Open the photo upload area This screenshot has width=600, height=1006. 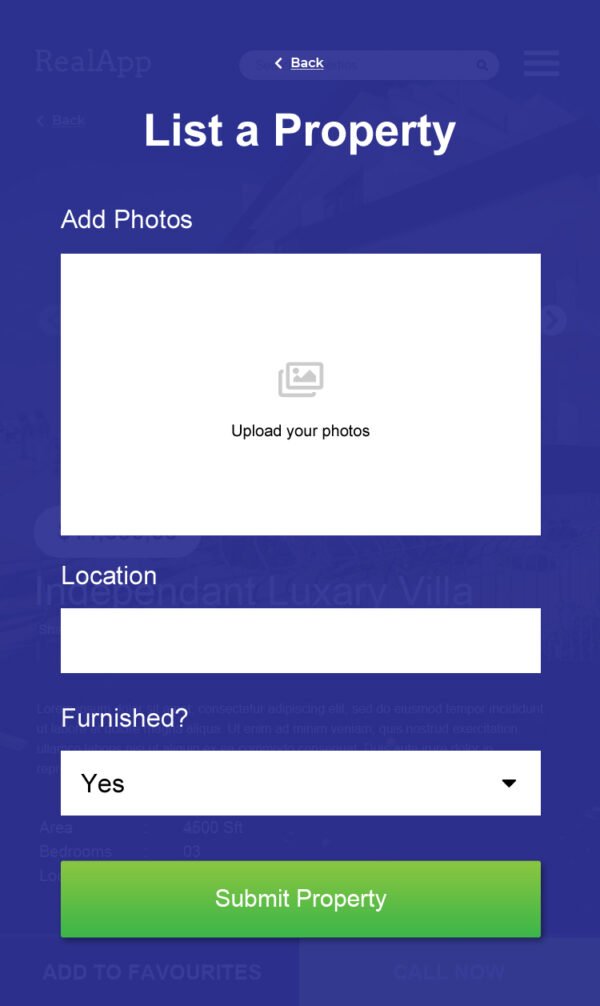(300, 394)
